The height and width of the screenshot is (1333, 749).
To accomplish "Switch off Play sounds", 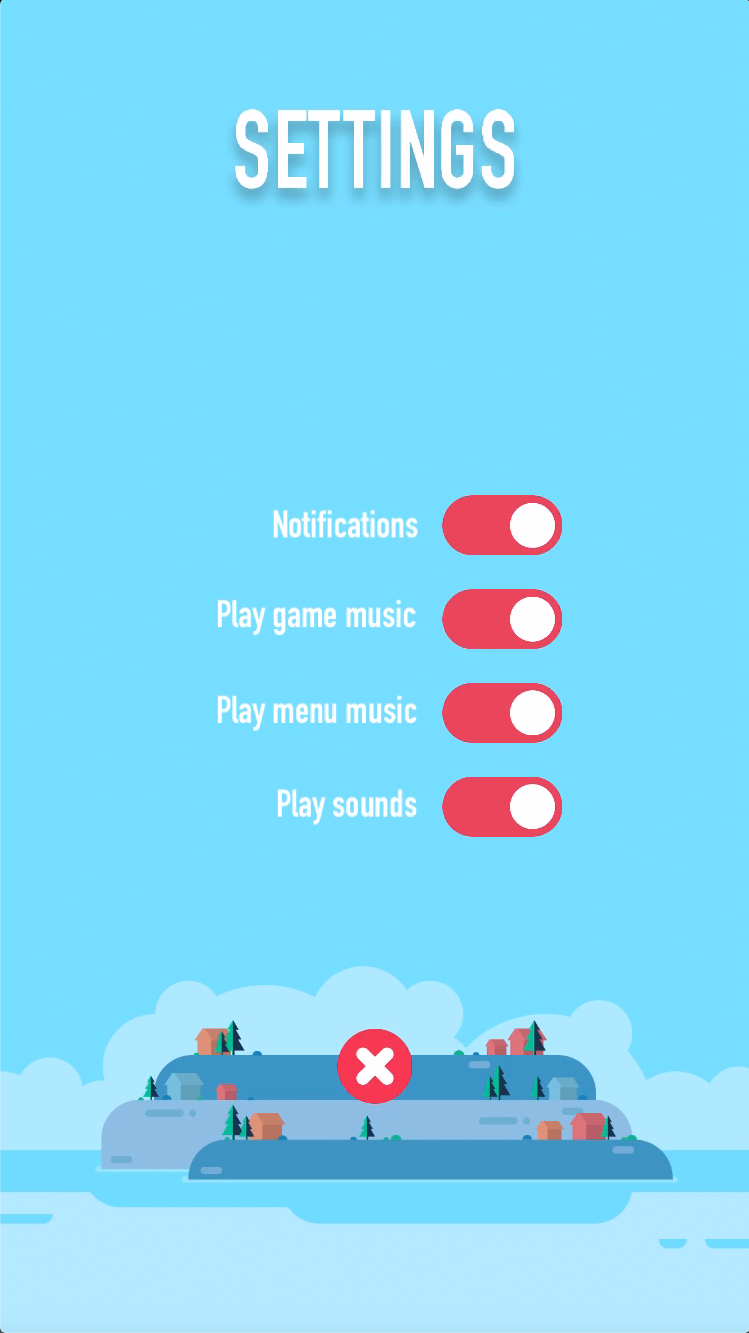I will pyautogui.click(x=502, y=807).
